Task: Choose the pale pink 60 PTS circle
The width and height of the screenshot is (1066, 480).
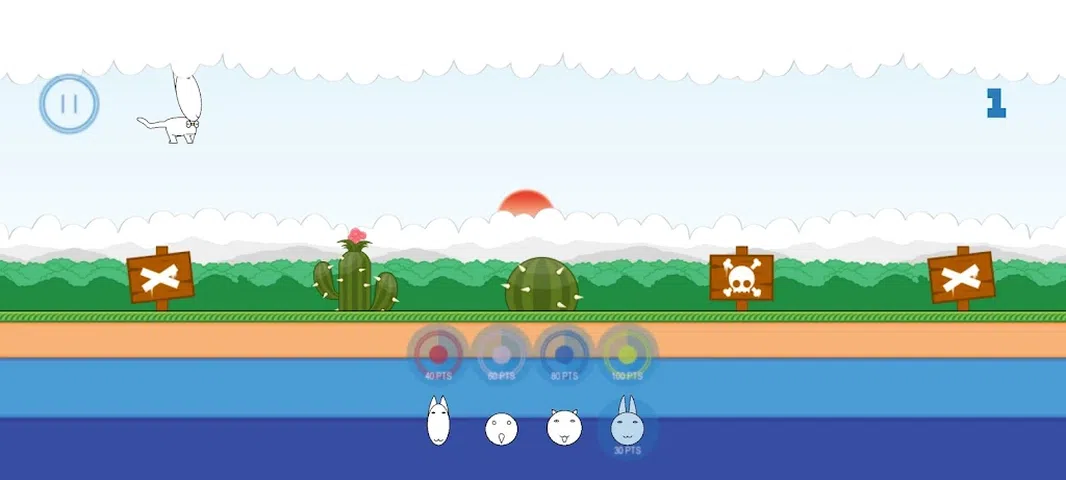Action: [501, 354]
